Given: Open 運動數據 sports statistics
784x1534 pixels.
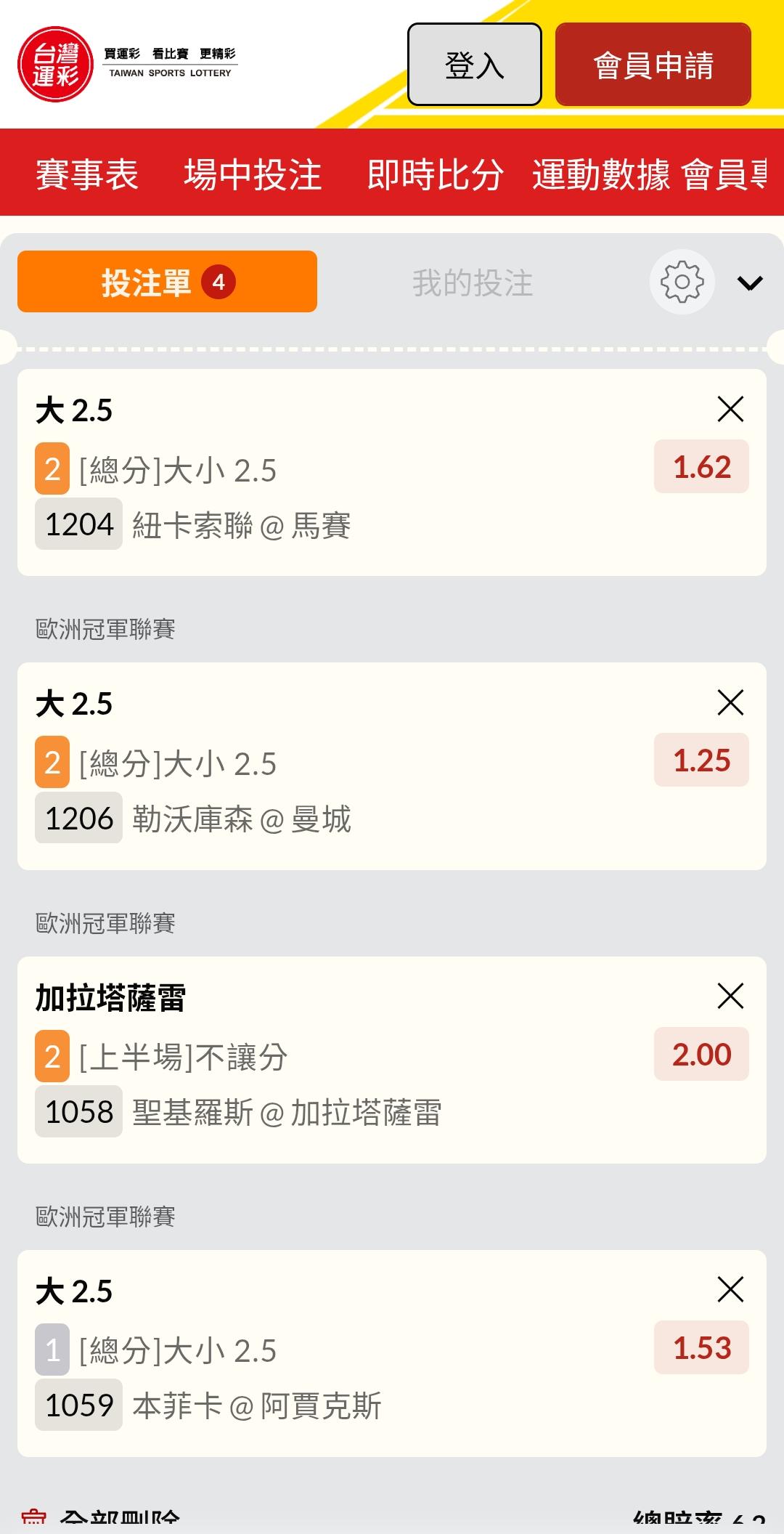Looking at the screenshot, I should pyautogui.click(x=601, y=174).
